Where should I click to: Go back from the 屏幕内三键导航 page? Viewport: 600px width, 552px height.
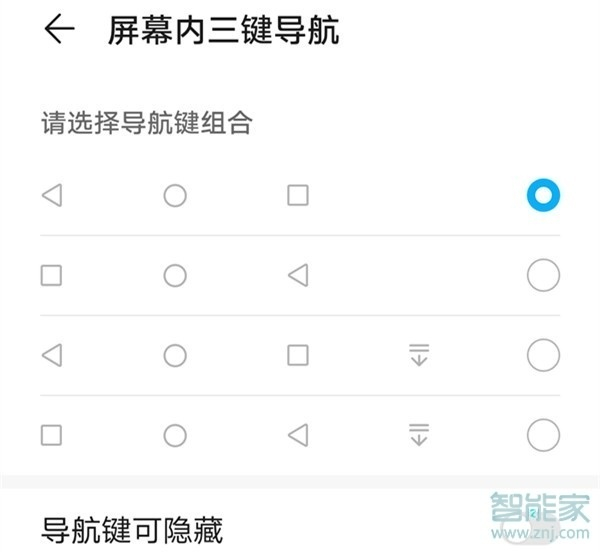coord(59,30)
